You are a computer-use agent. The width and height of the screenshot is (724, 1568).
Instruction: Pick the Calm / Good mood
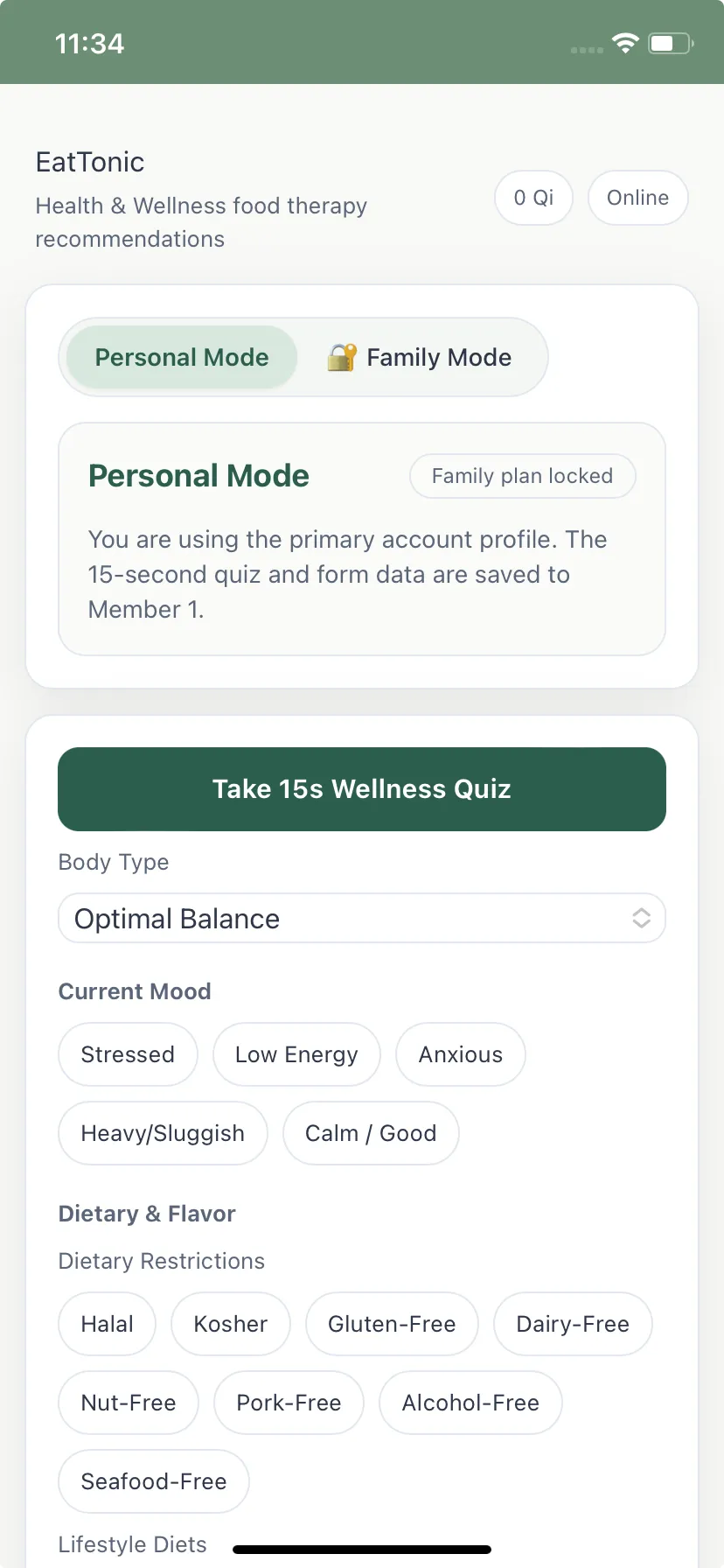pos(370,1132)
